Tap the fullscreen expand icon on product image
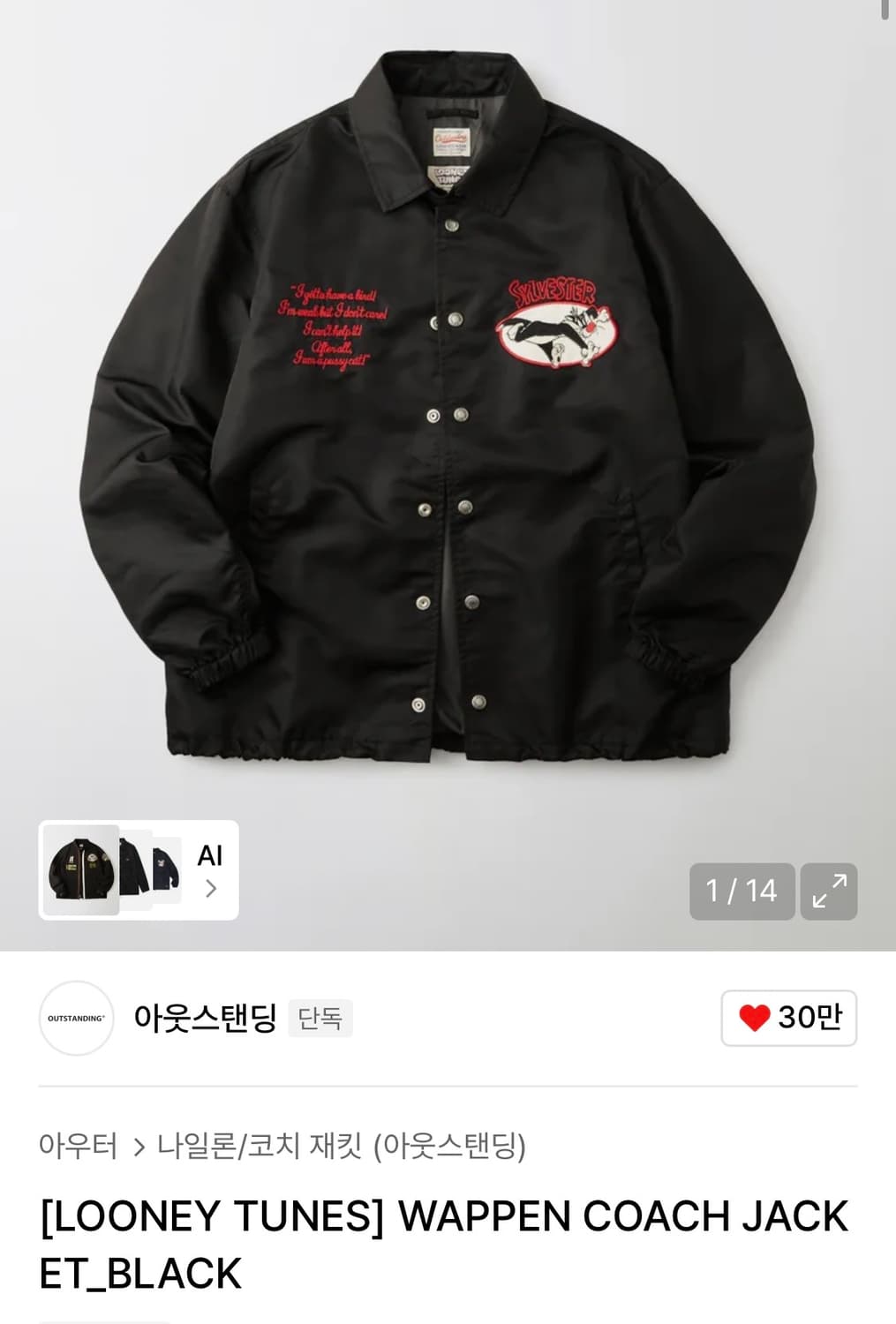Screen dimensions: 896x1324 coord(830,890)
